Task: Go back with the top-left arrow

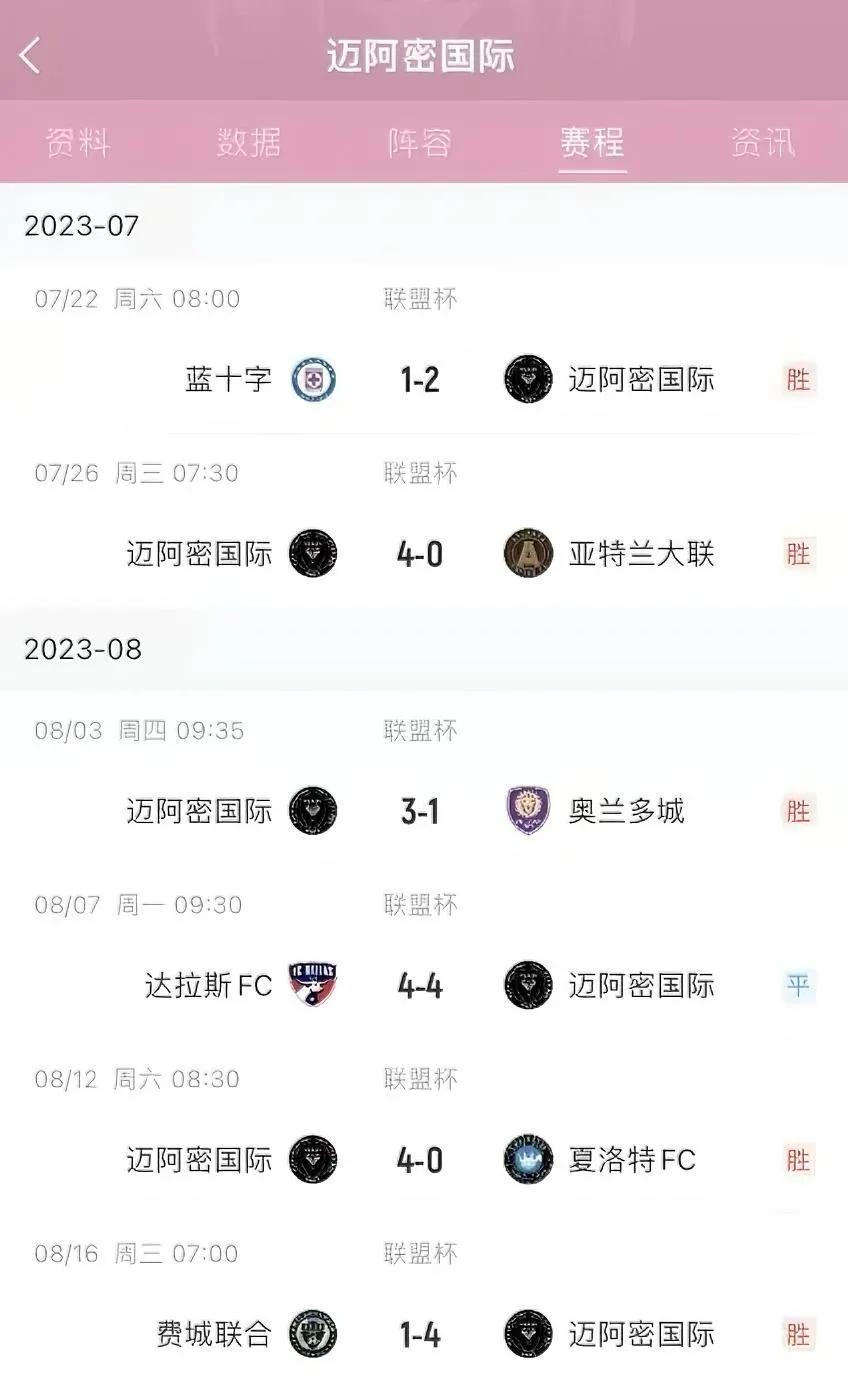Action: 30,55
